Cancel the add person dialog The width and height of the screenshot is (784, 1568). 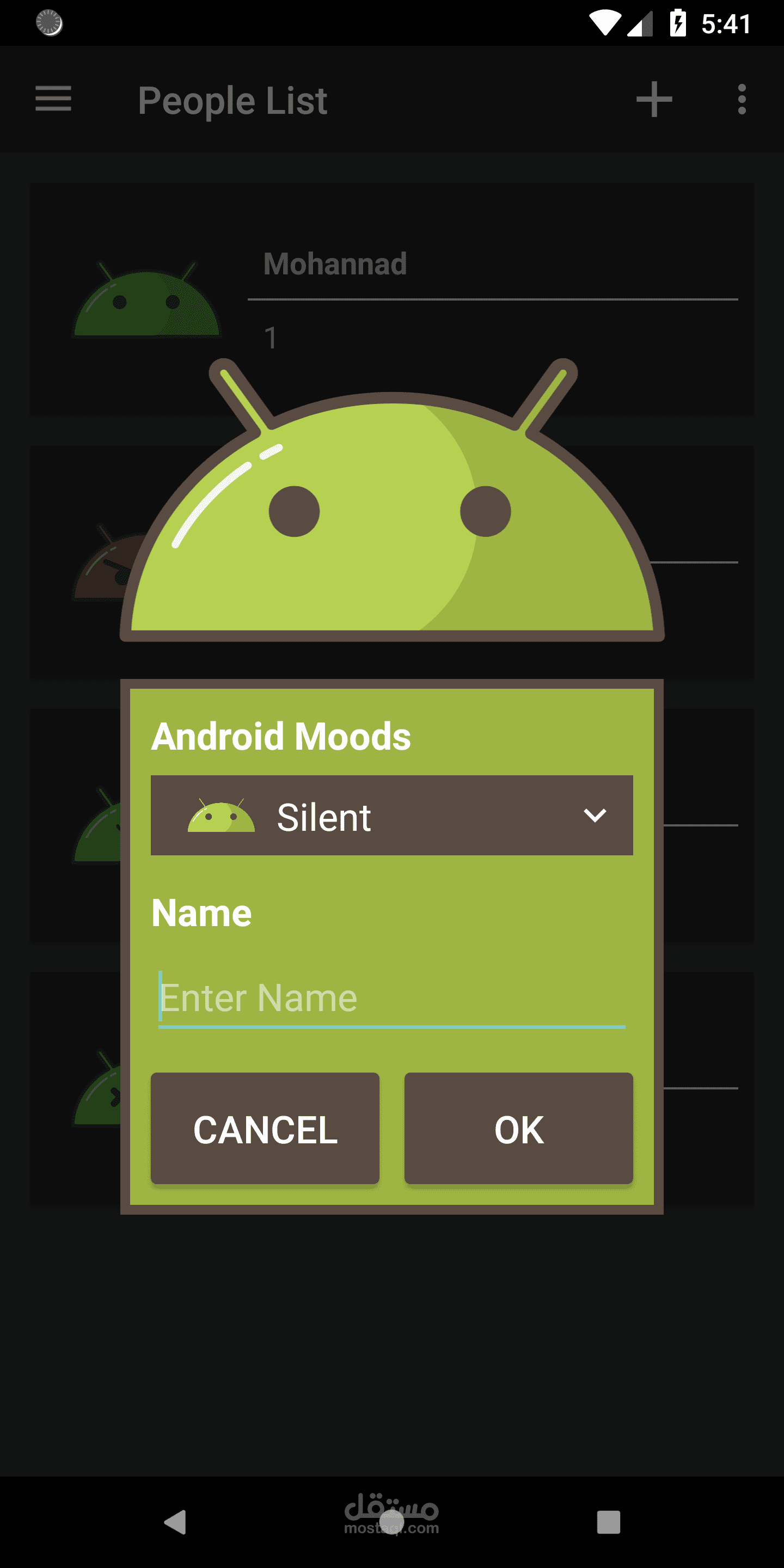click(x=265, y=1129)
